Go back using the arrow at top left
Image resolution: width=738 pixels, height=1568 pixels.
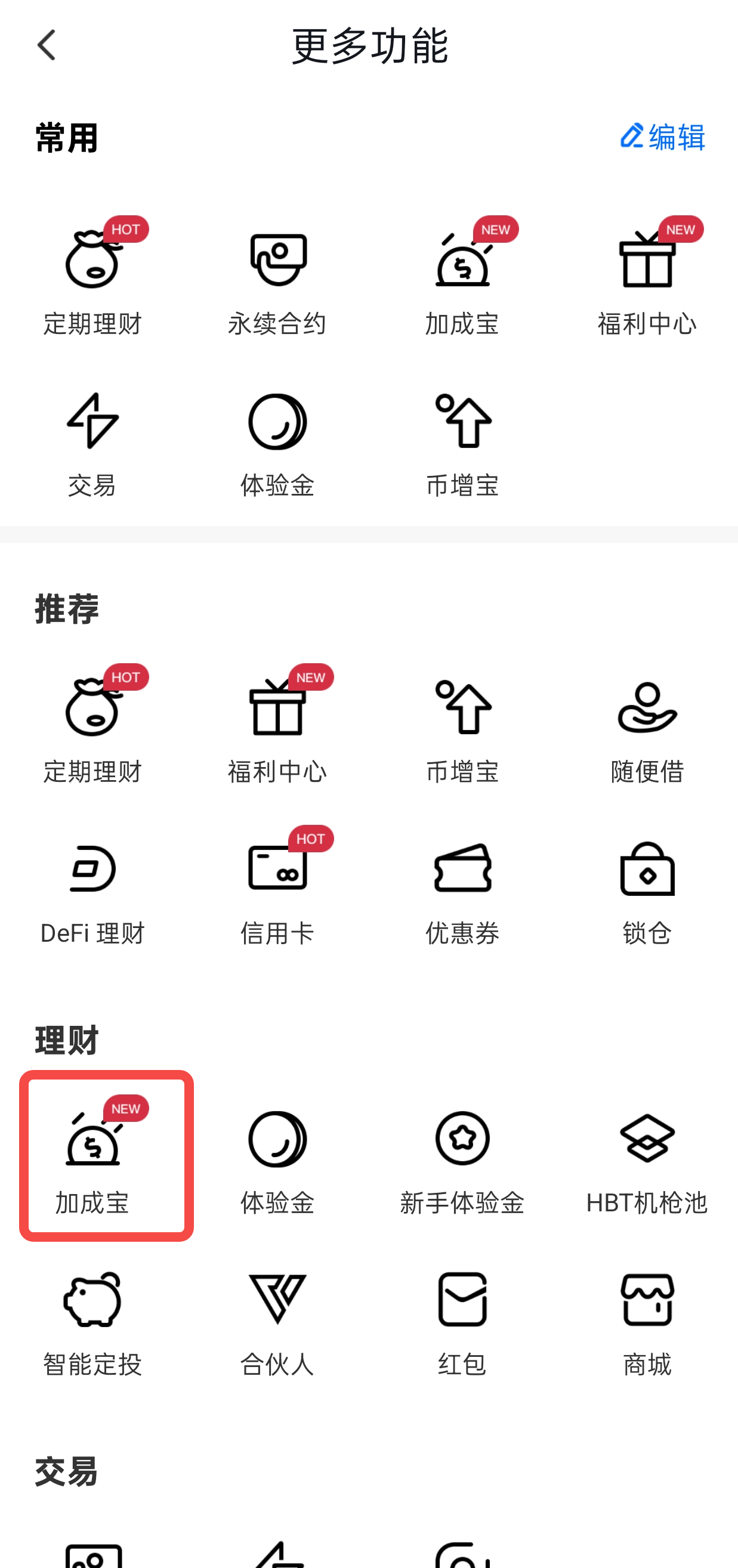click(x=46, y=45)
